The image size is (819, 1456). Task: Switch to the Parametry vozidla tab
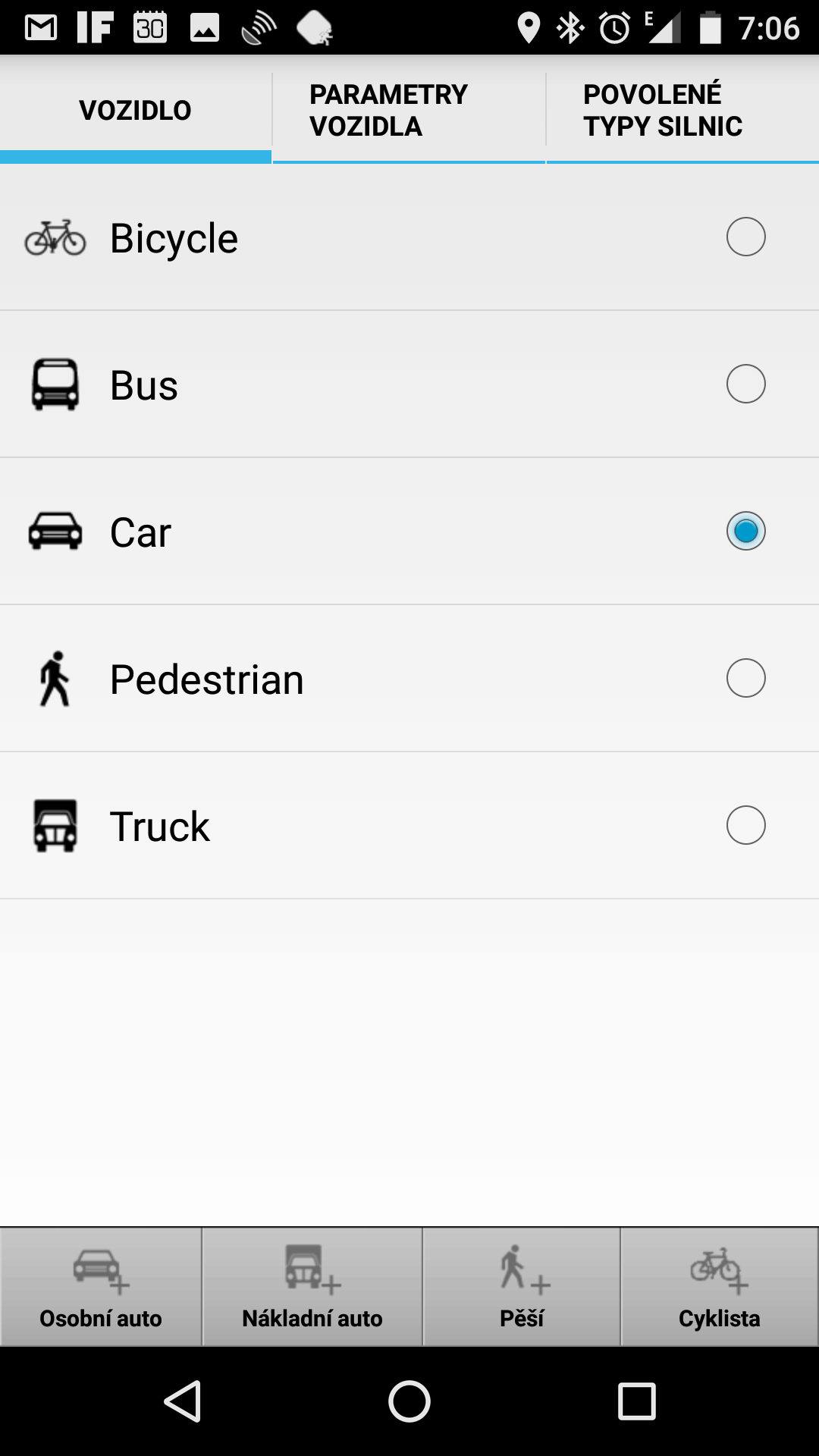point(409,110)
